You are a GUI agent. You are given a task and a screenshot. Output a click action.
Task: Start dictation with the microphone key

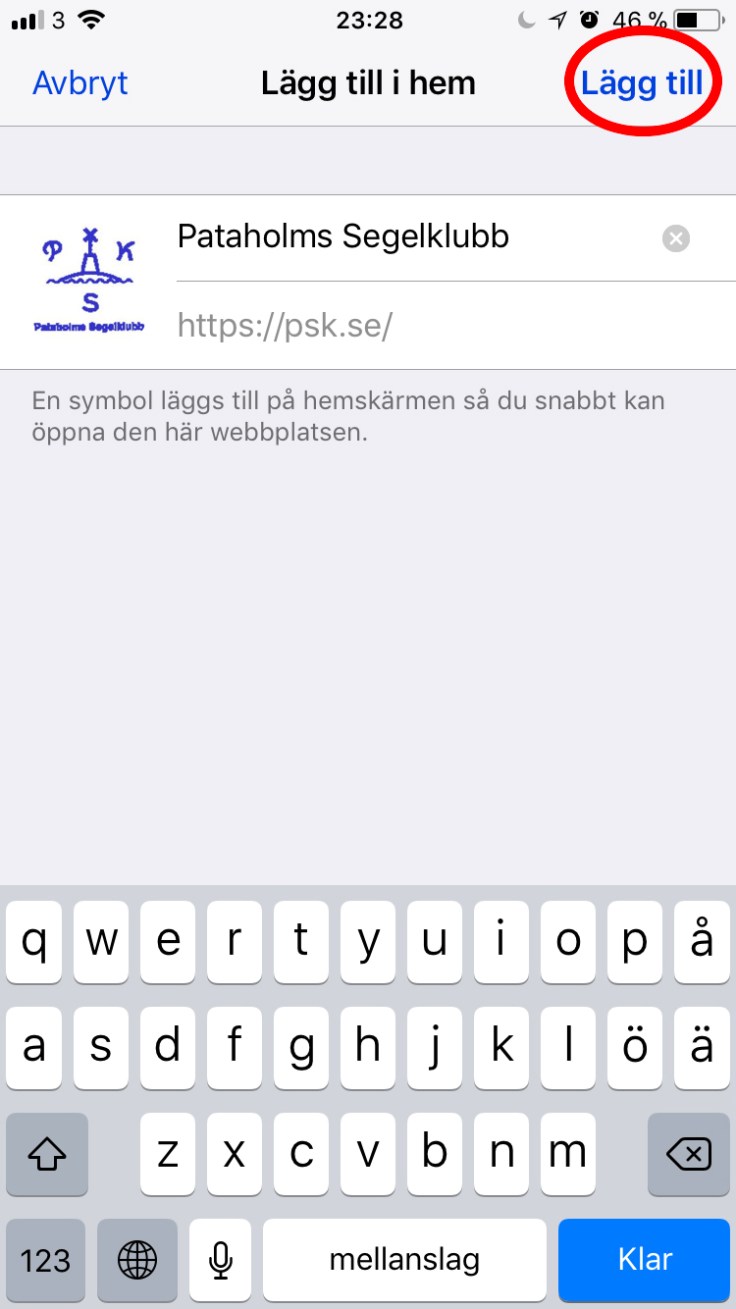(220, 1259)
